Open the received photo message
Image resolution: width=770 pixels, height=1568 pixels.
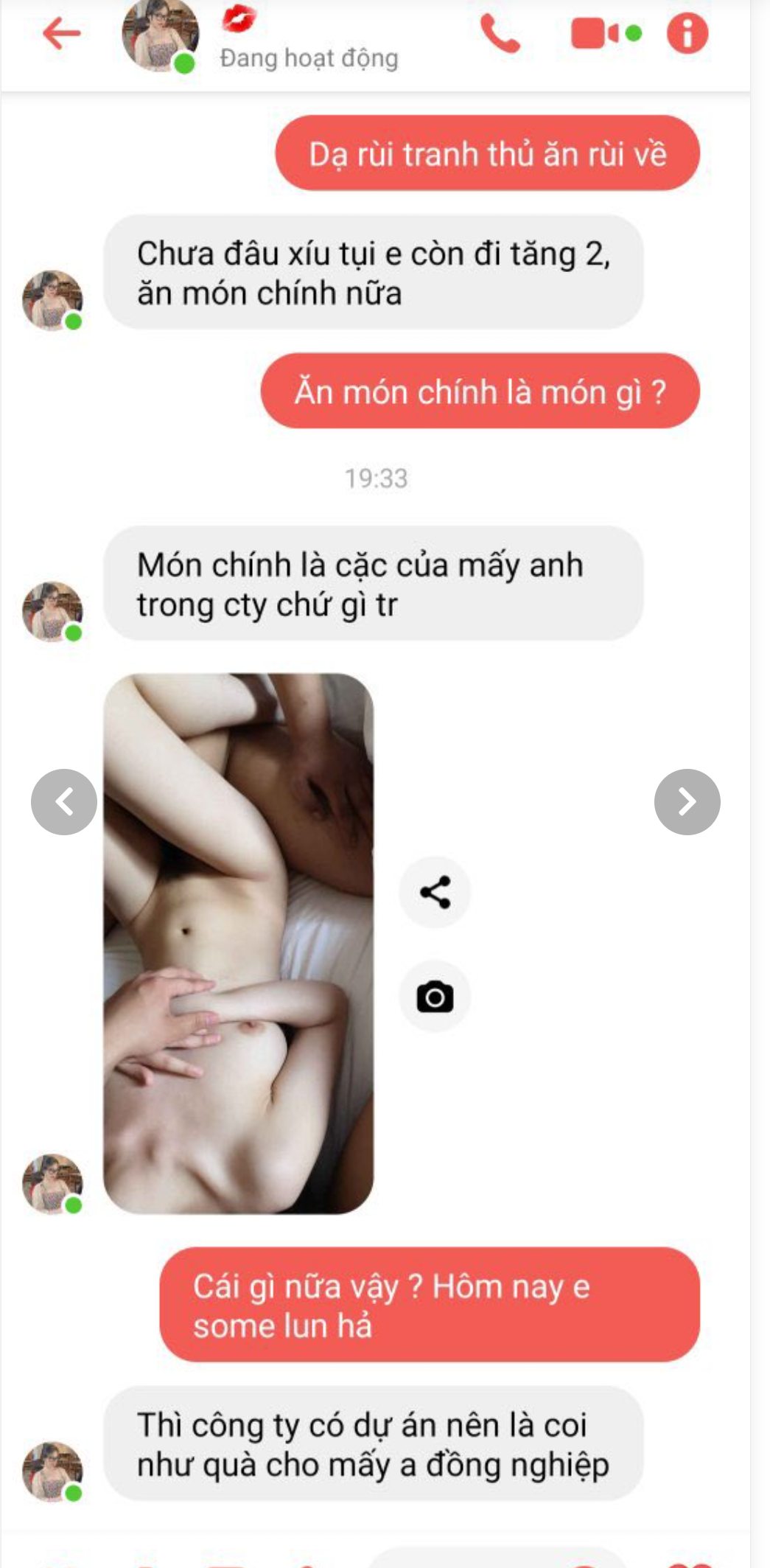[238, 944]
